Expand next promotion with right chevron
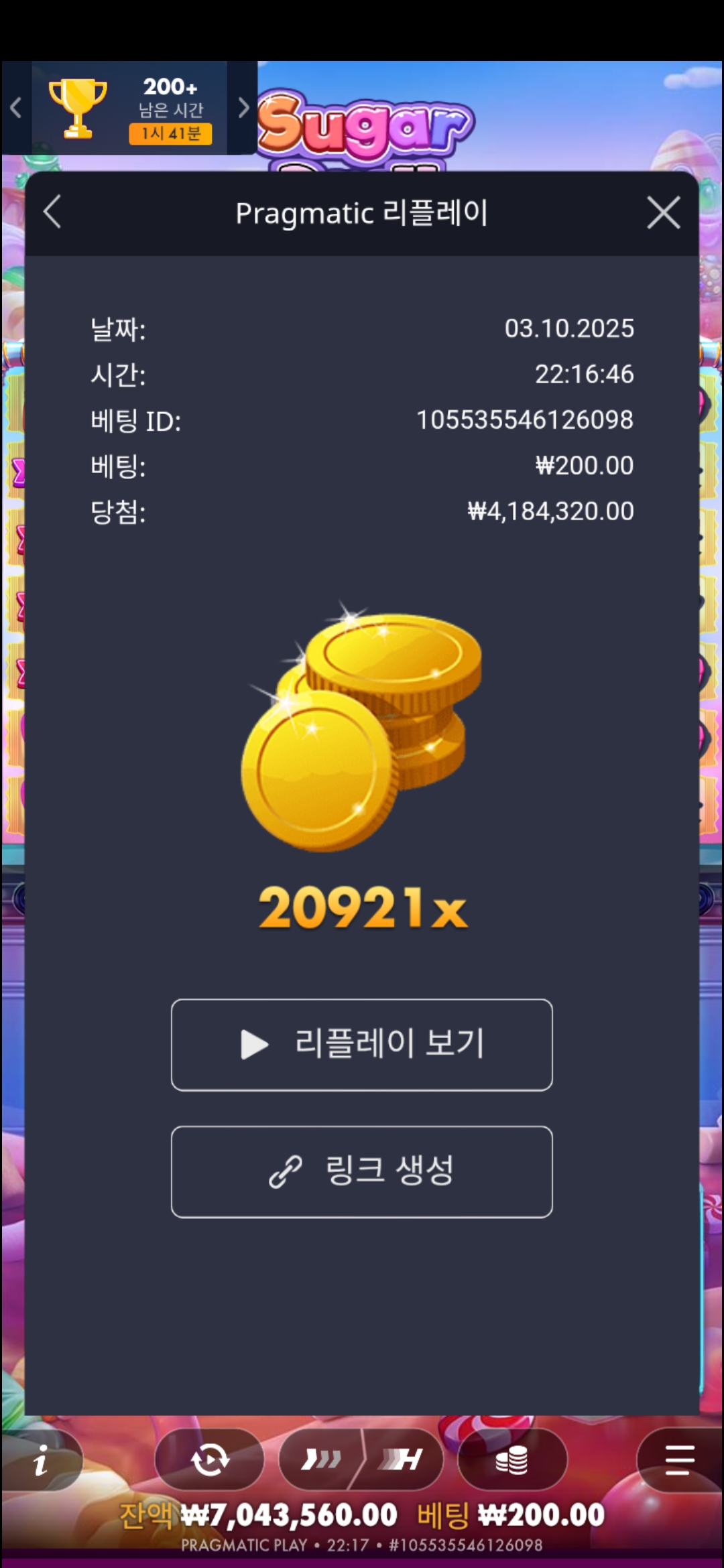Viewport: 724px width, 1568px height. (x=243, y=107)
